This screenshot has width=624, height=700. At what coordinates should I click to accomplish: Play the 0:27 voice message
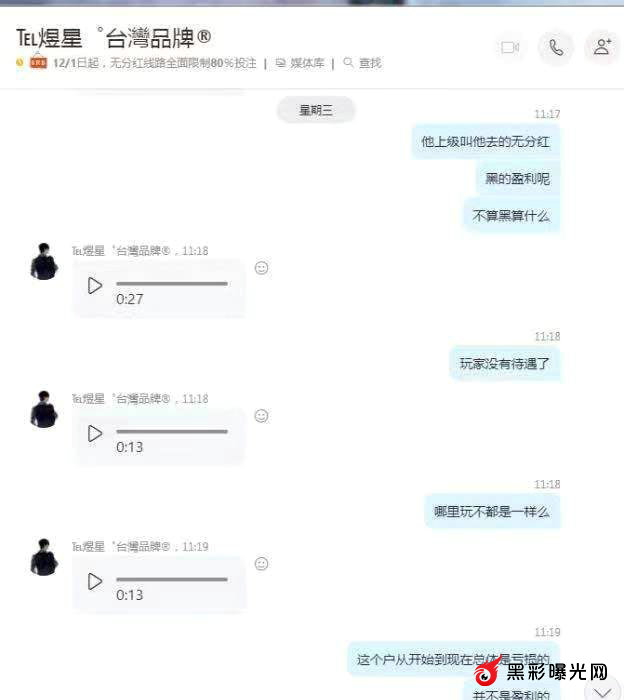coord(95,286)
